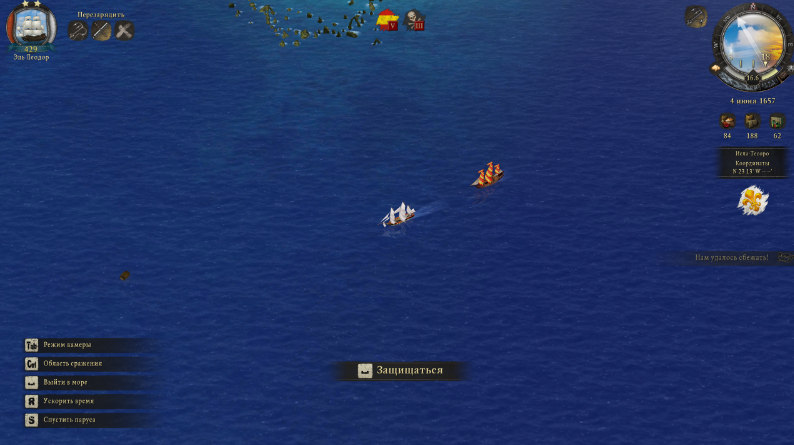The width and height of the screenshot is (794, 445).
Task: Select the chain shot ammo icon
Action: tap(101, 31)
